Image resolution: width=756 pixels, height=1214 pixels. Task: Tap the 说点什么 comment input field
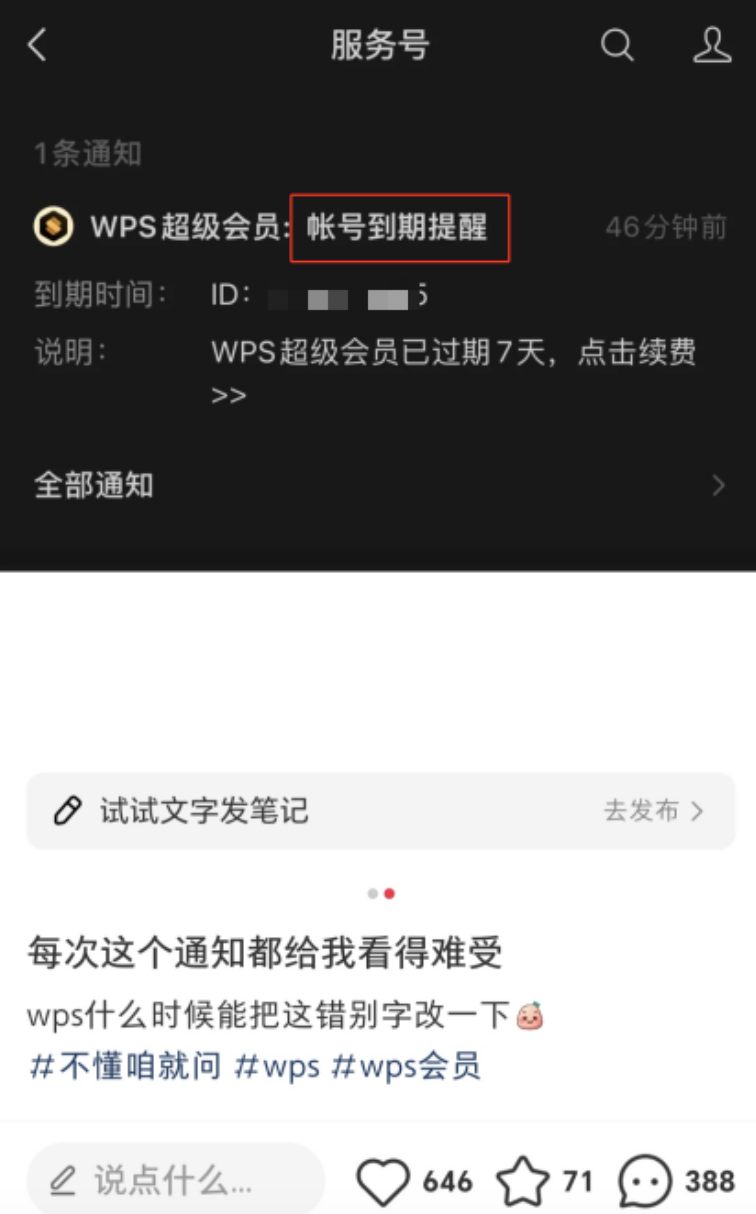coord(175,1181)
